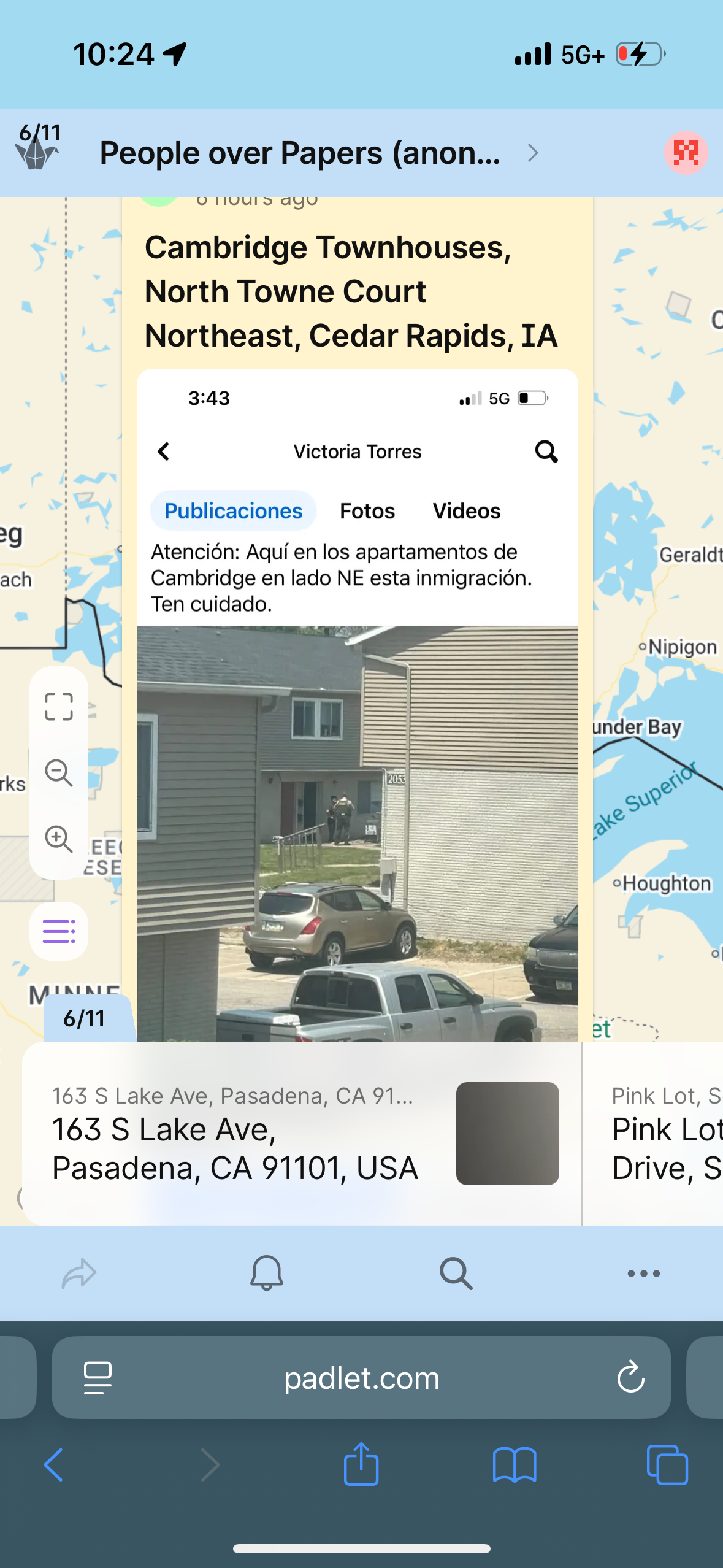Image resolution: width=723 pixels, height=1568 pixels.
Task: Open the People over Papers board title
Action: pos(300,153)
